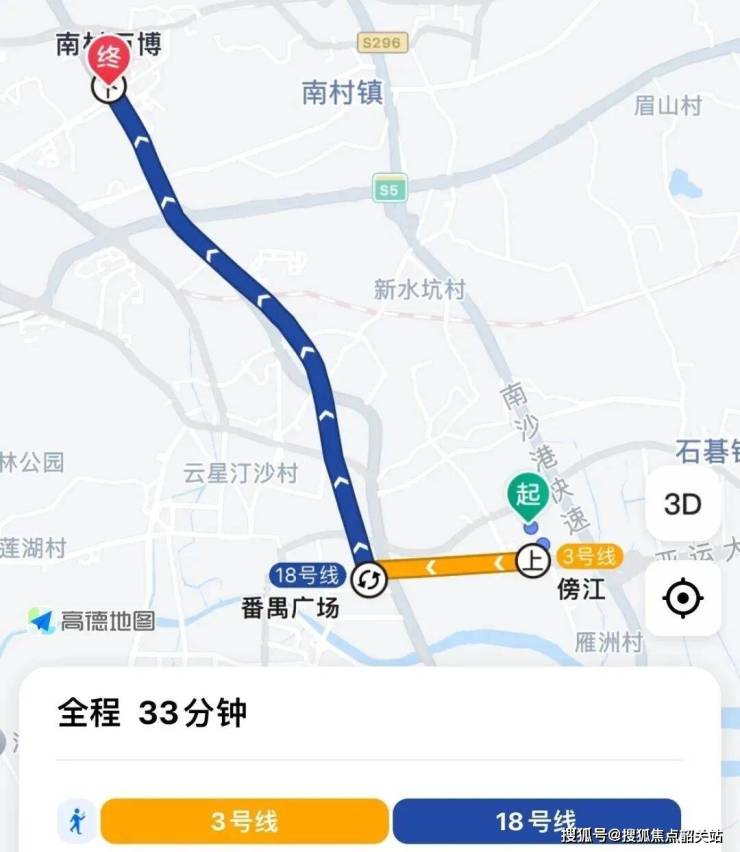Tap the 番禺广场 transfer station marker
This screenshot has height=852, width=740.
pos(369,579)
